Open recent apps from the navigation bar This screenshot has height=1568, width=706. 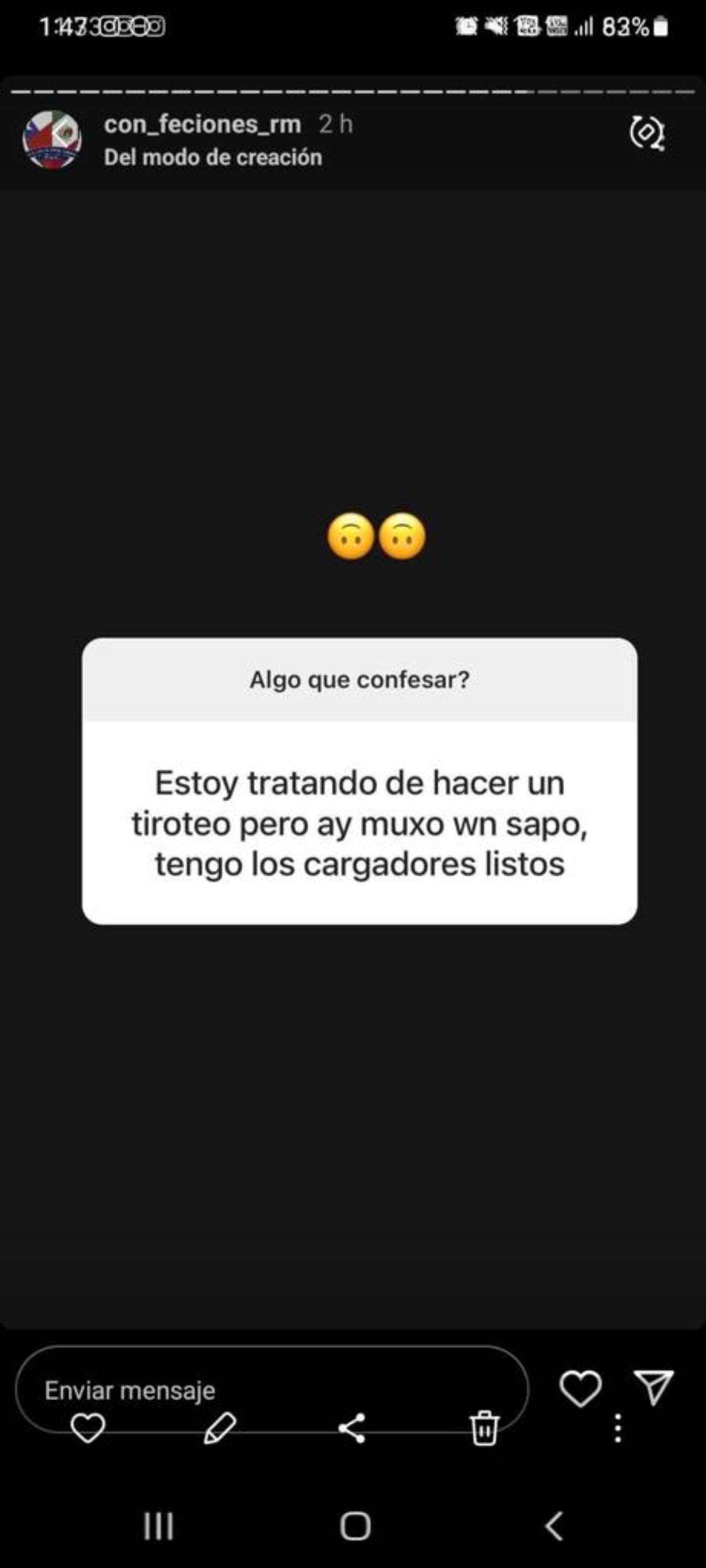click(158, 1527)
